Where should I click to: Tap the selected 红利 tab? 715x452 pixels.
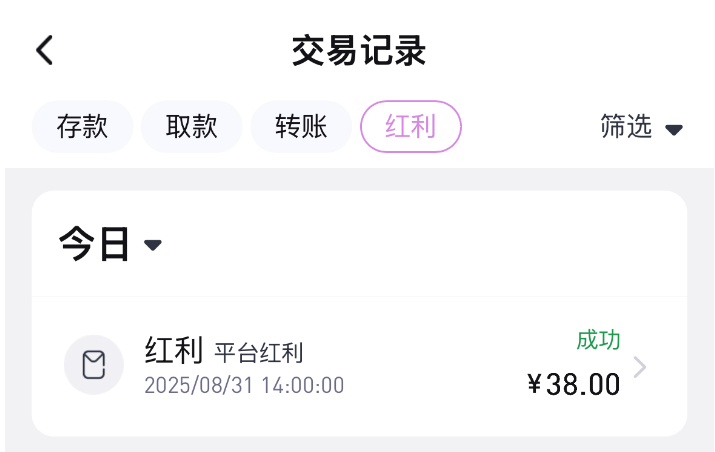[410, 127]
